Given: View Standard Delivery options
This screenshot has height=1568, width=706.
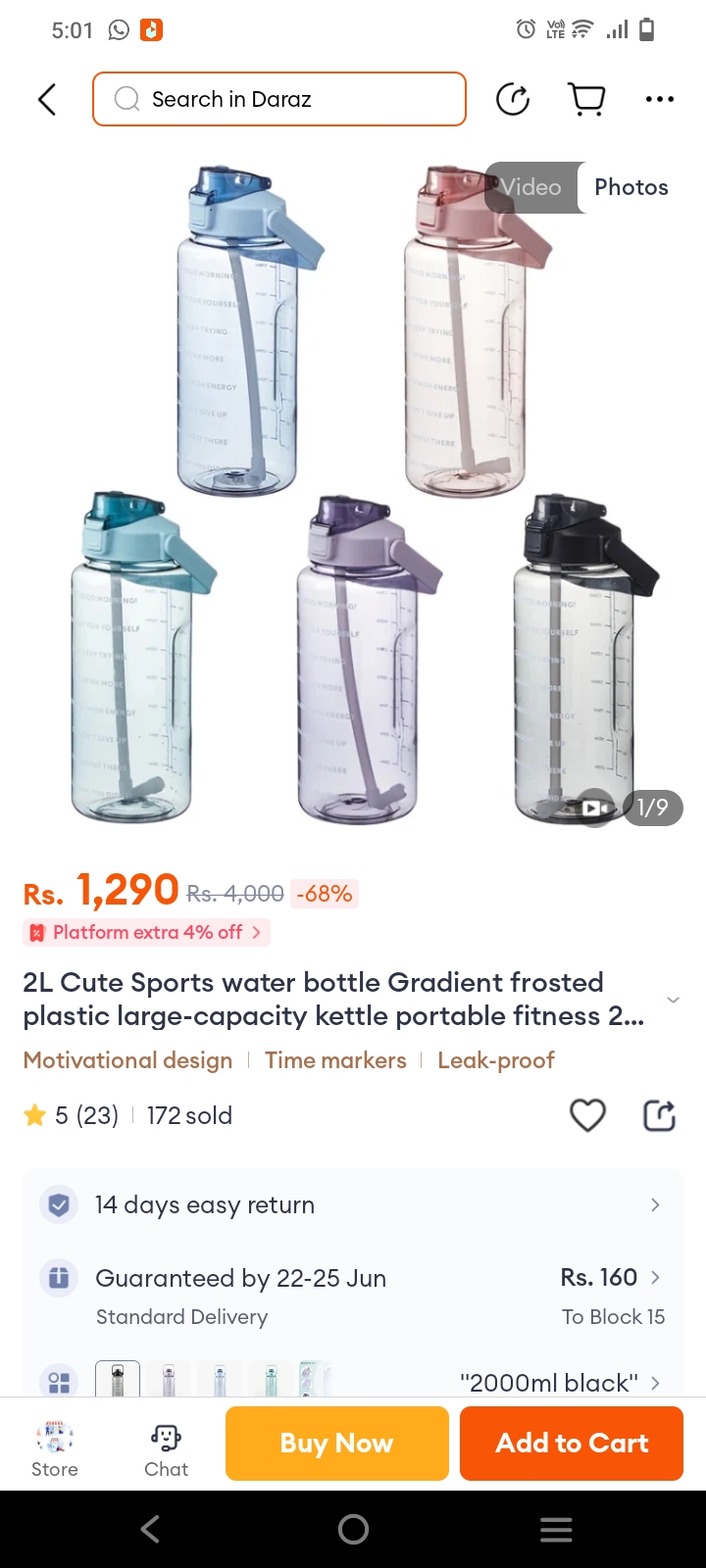Looking at the screenshot, I should tap(353, 1296).
